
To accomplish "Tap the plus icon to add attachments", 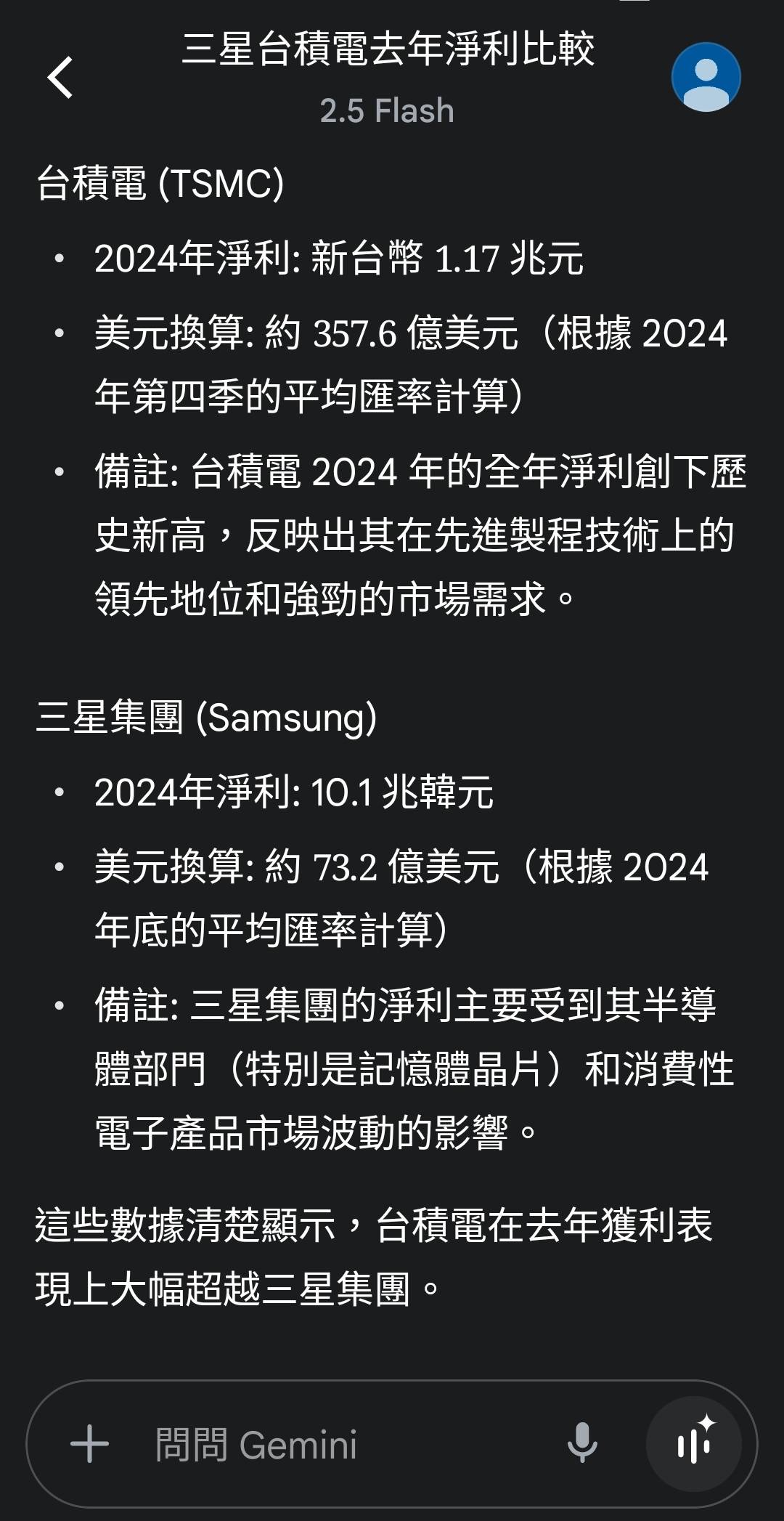I will [90, 1443].
